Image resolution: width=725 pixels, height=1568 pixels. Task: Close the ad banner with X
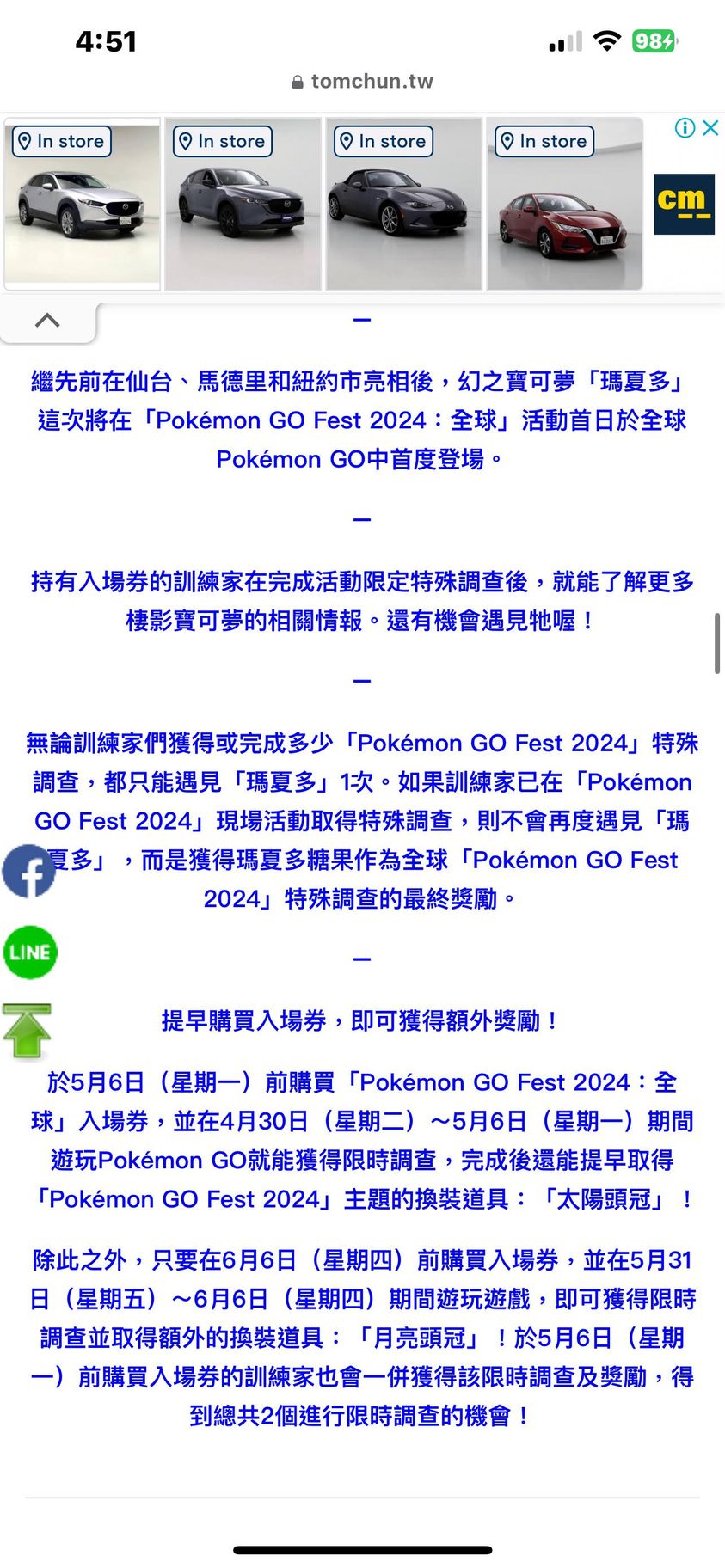(710, 128)
